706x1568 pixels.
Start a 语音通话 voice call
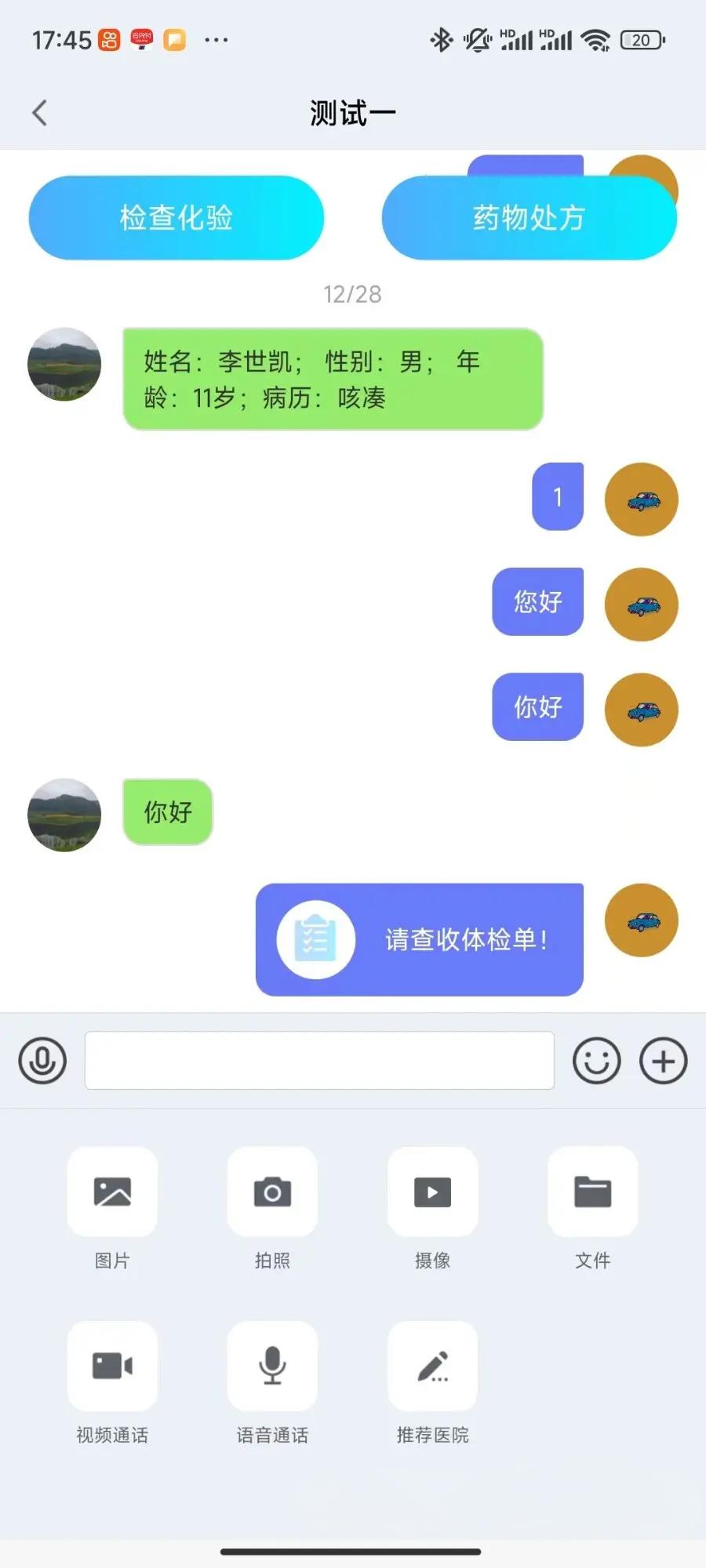click(x=272, y=1367)
